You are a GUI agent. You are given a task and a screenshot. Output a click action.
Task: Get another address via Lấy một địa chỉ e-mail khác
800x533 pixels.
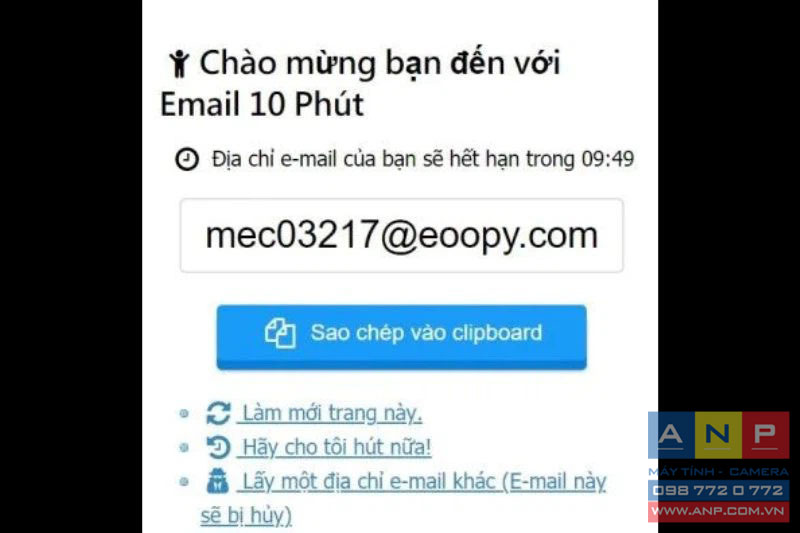[420, 482]
